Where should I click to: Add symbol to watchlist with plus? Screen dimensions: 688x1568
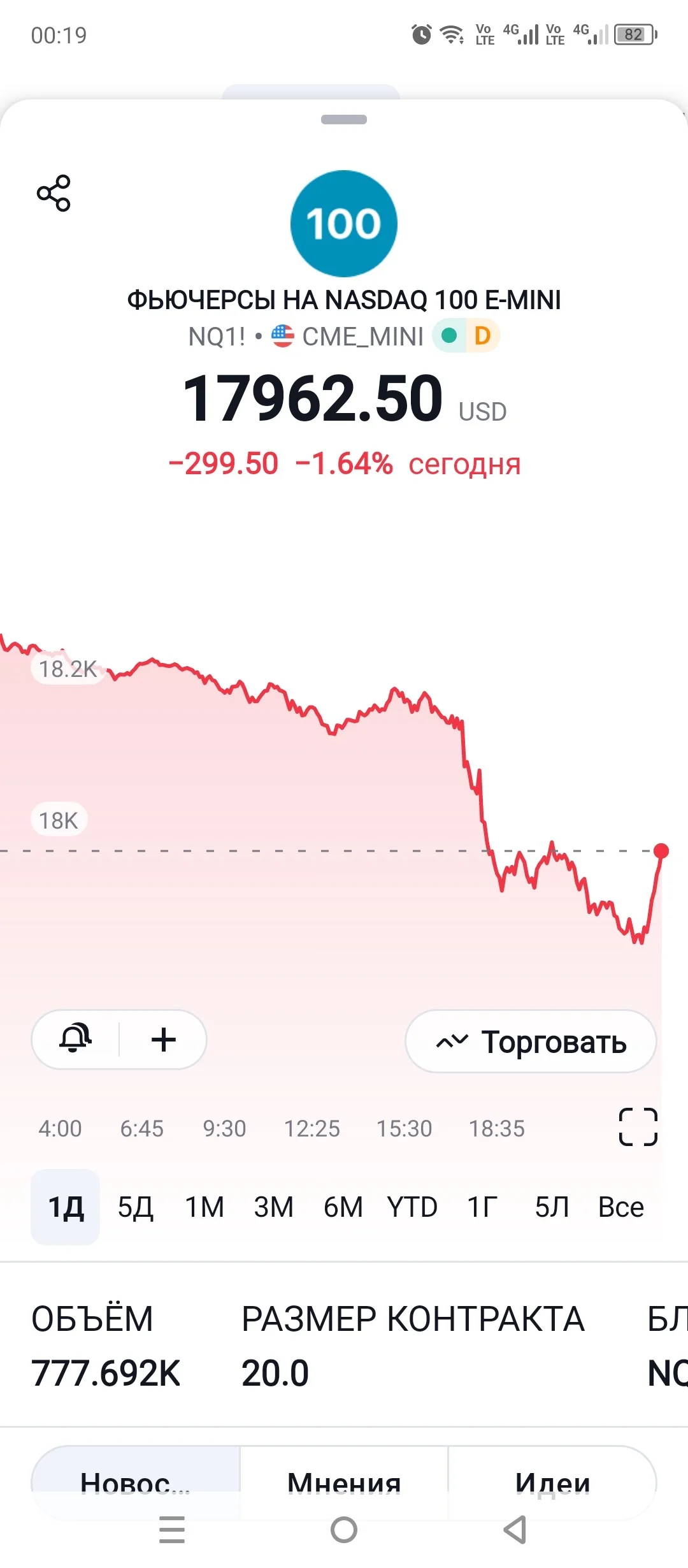pos(163,1040)
